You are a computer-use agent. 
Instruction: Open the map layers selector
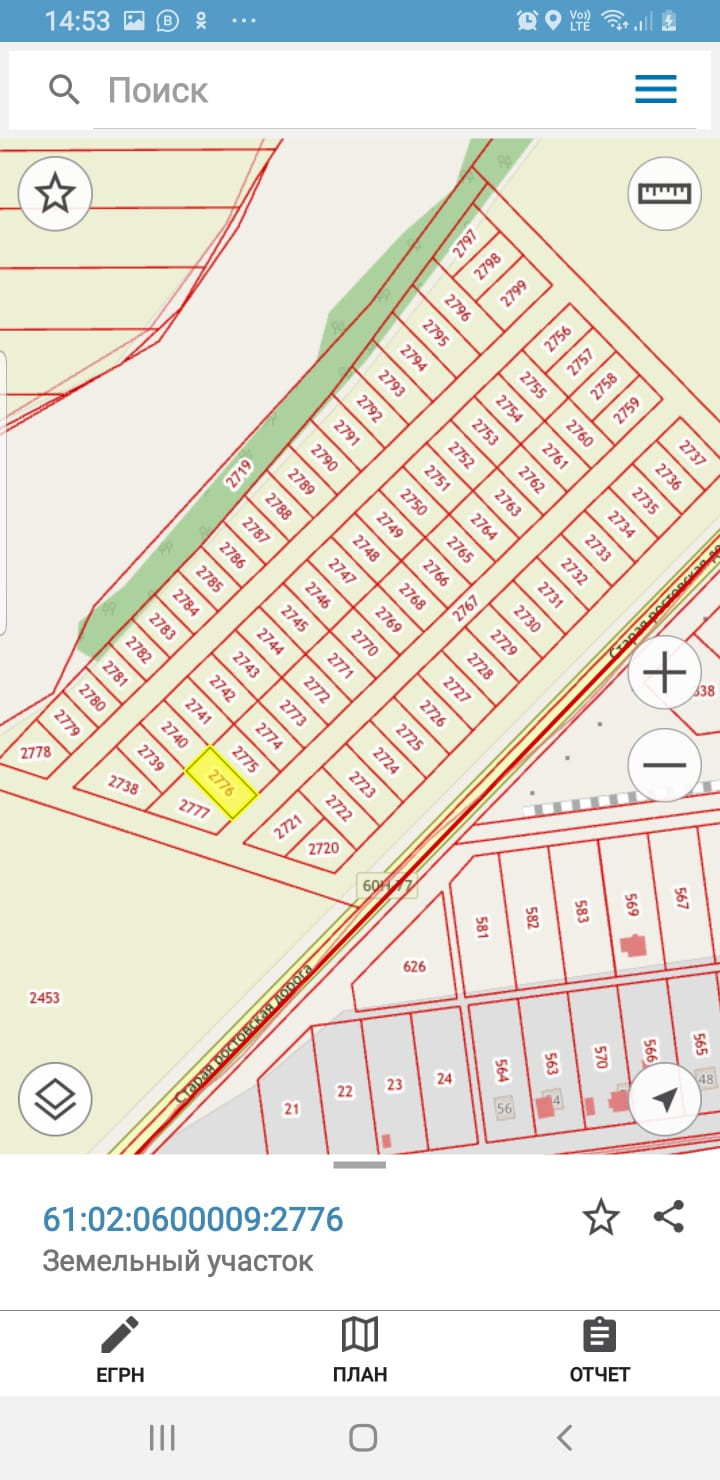pos(55,1099)
